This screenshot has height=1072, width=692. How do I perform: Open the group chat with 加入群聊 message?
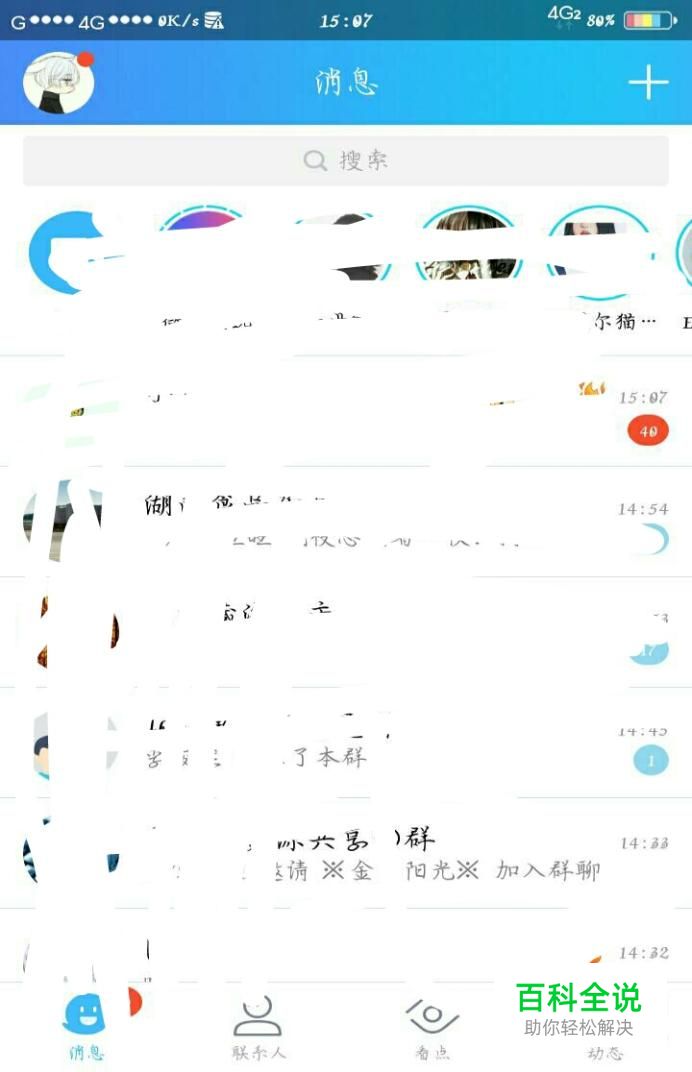point(346,853)
